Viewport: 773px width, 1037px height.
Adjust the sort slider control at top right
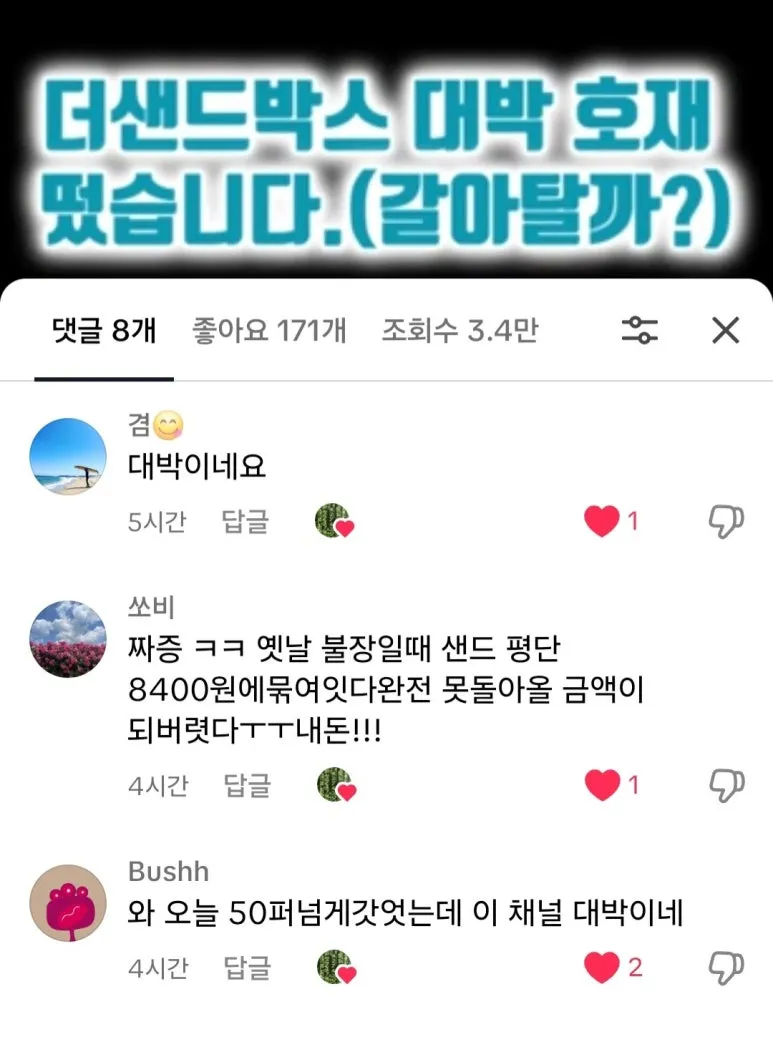coord(640,330)
